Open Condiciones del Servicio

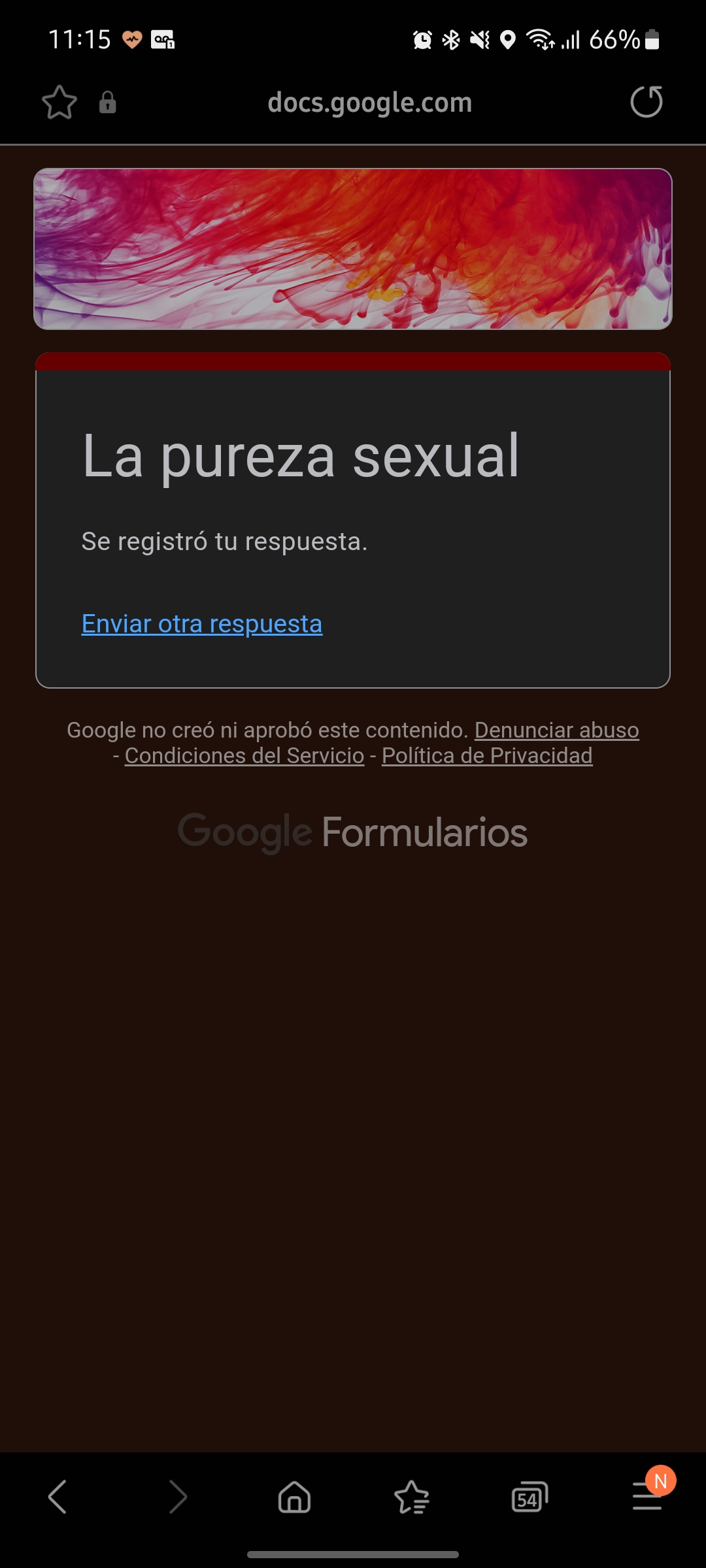click(x=244, y=755)
